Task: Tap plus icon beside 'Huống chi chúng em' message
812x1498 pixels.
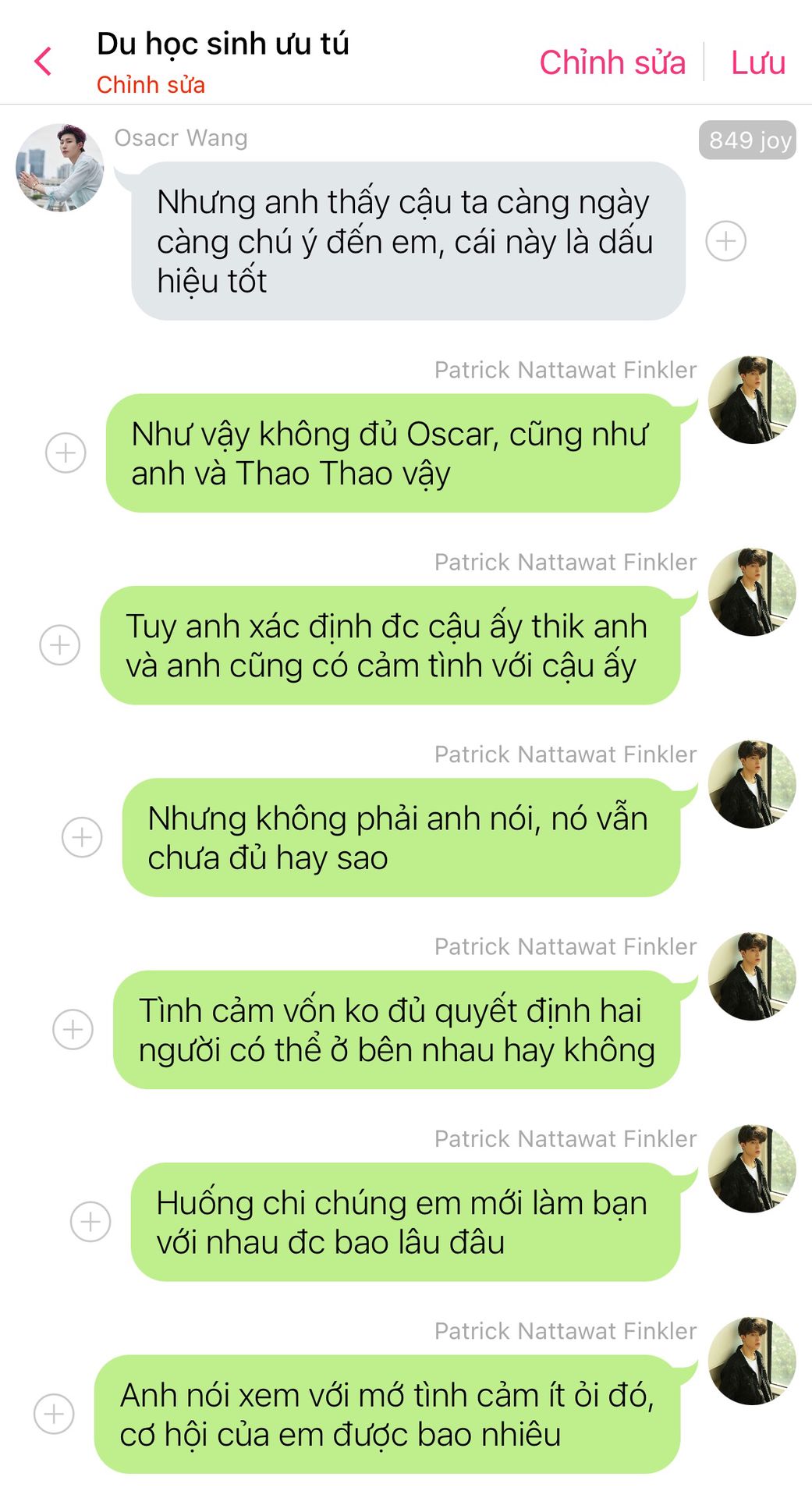Action: tap(90, 1221)
